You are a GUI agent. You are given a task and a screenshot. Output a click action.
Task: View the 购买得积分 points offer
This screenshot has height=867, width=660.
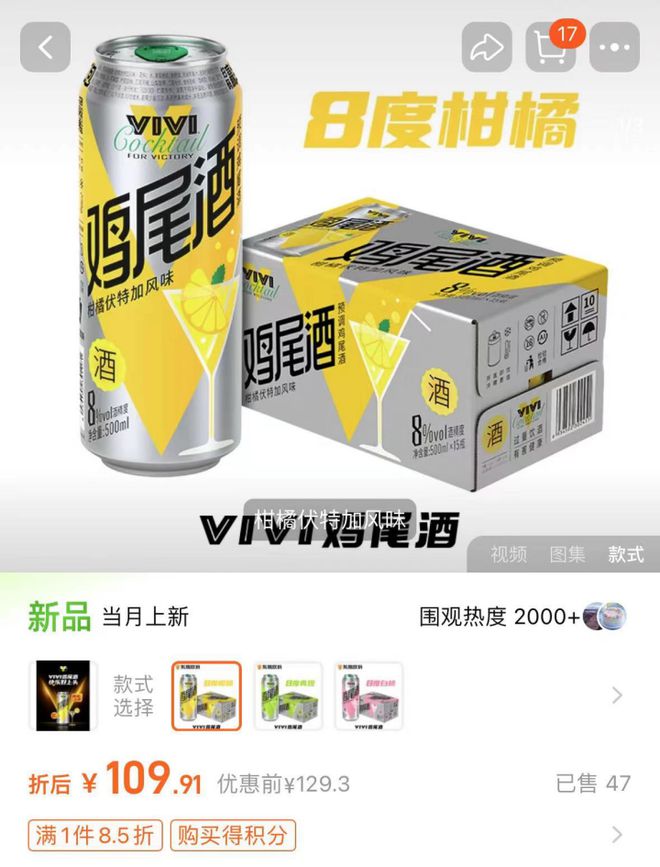233,834
